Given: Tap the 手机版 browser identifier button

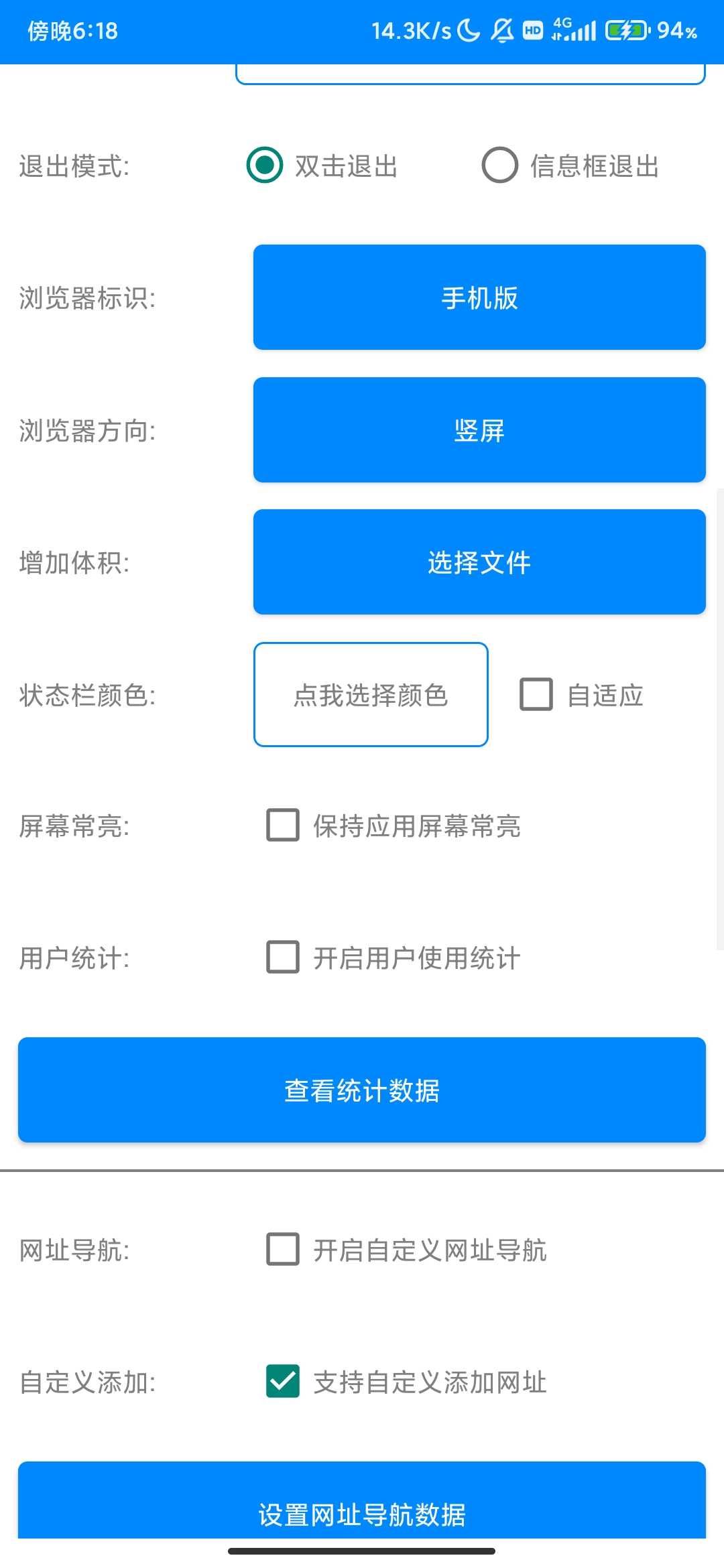Looking at the screenshot, I should click(x=479, y=298).
